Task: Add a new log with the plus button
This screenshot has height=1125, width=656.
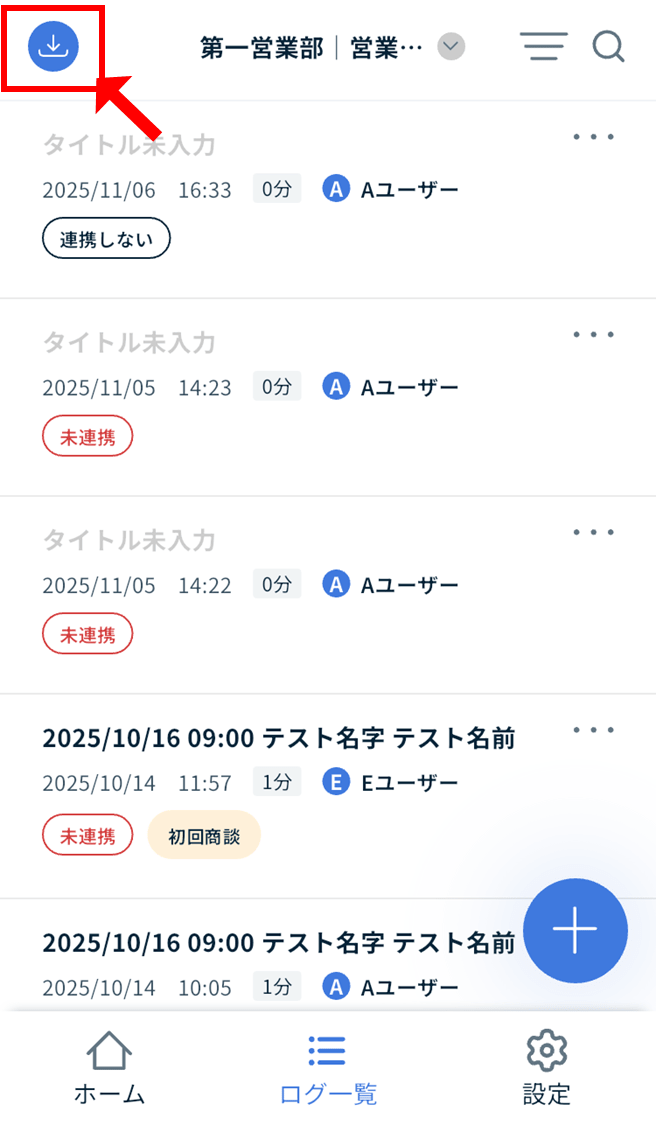Action: tap(576, 930)
